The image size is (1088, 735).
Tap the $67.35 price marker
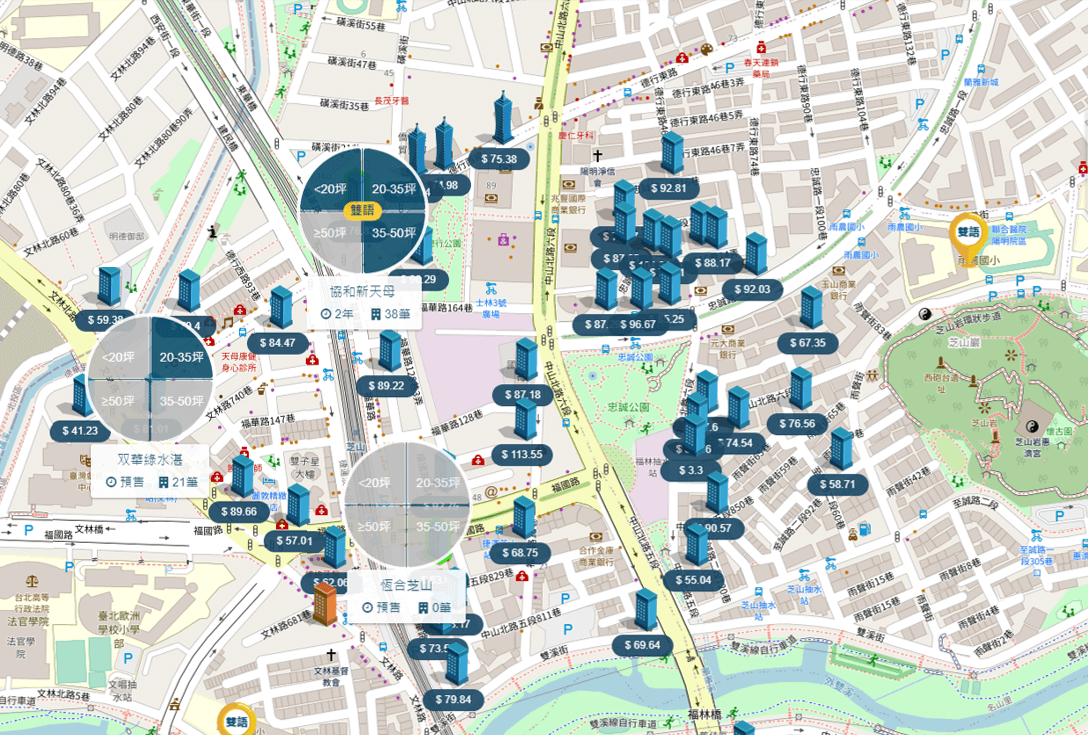point(808,343)
